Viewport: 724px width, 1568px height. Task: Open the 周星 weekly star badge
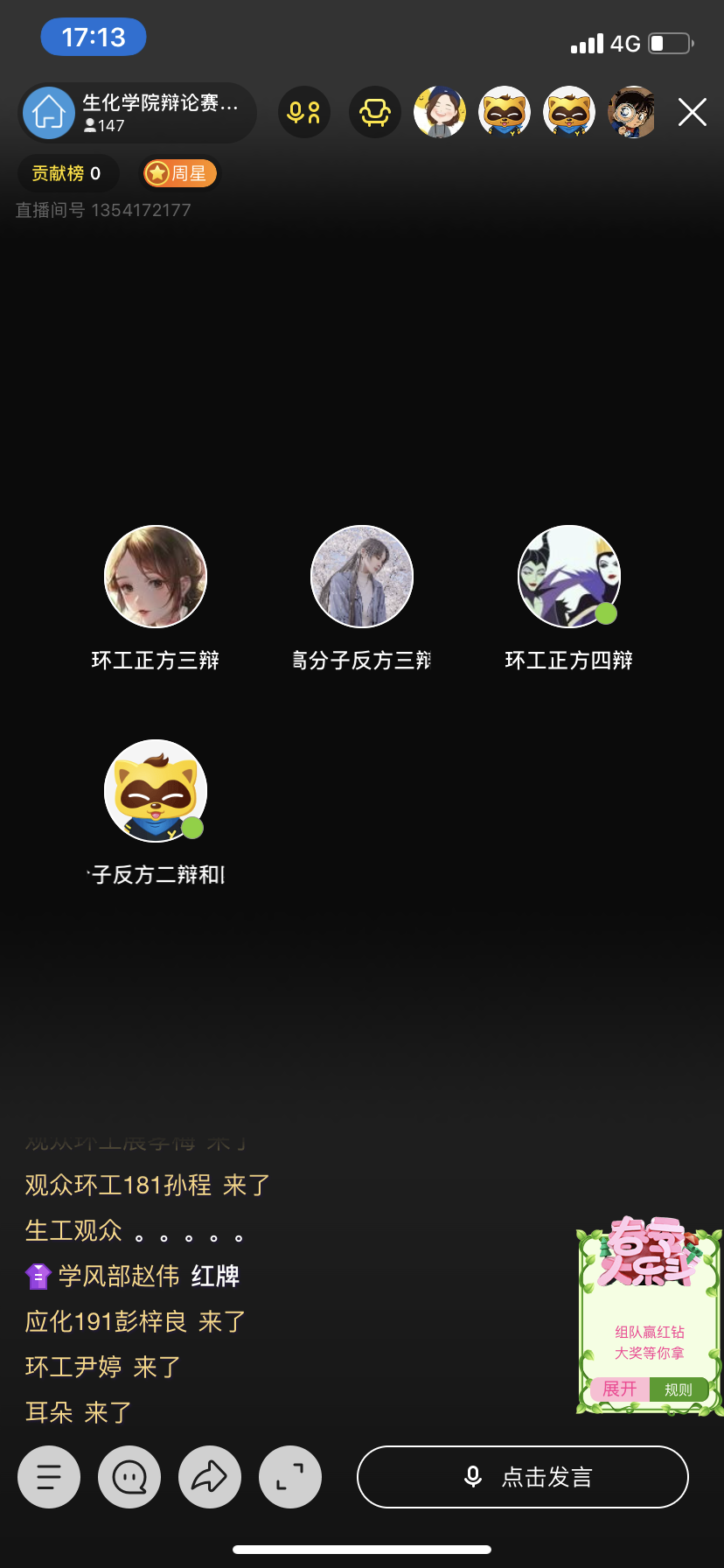point(179,173)
